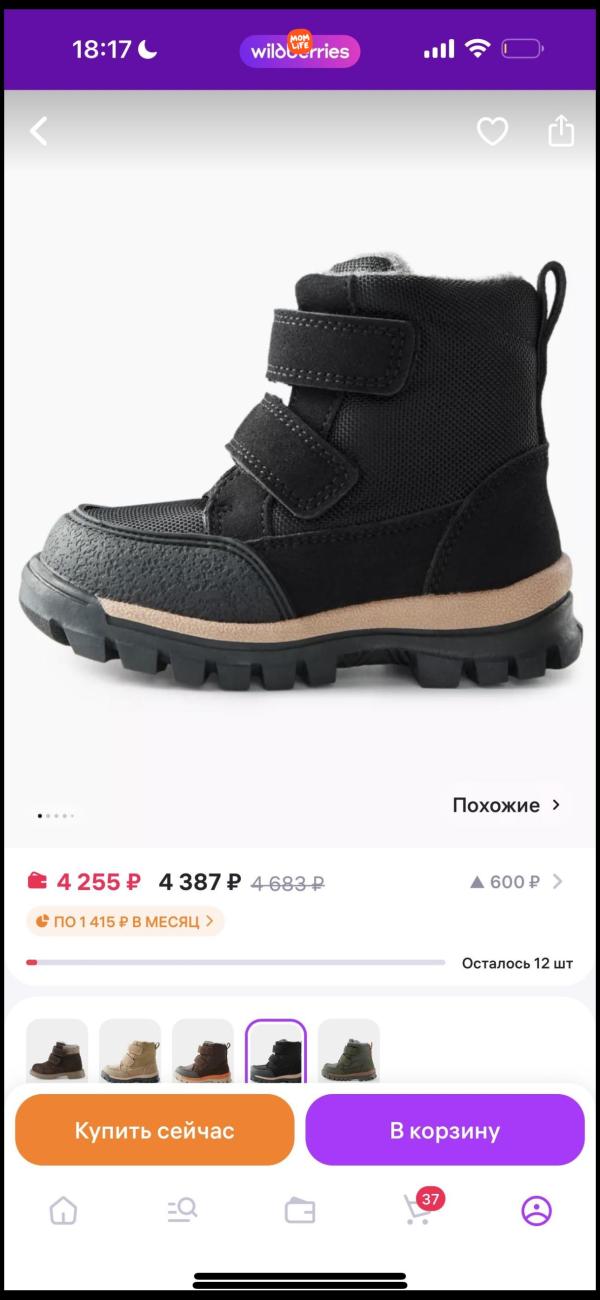
Task: Add the boot to cart with В корзину
Action: click(x=444, y=1130)
